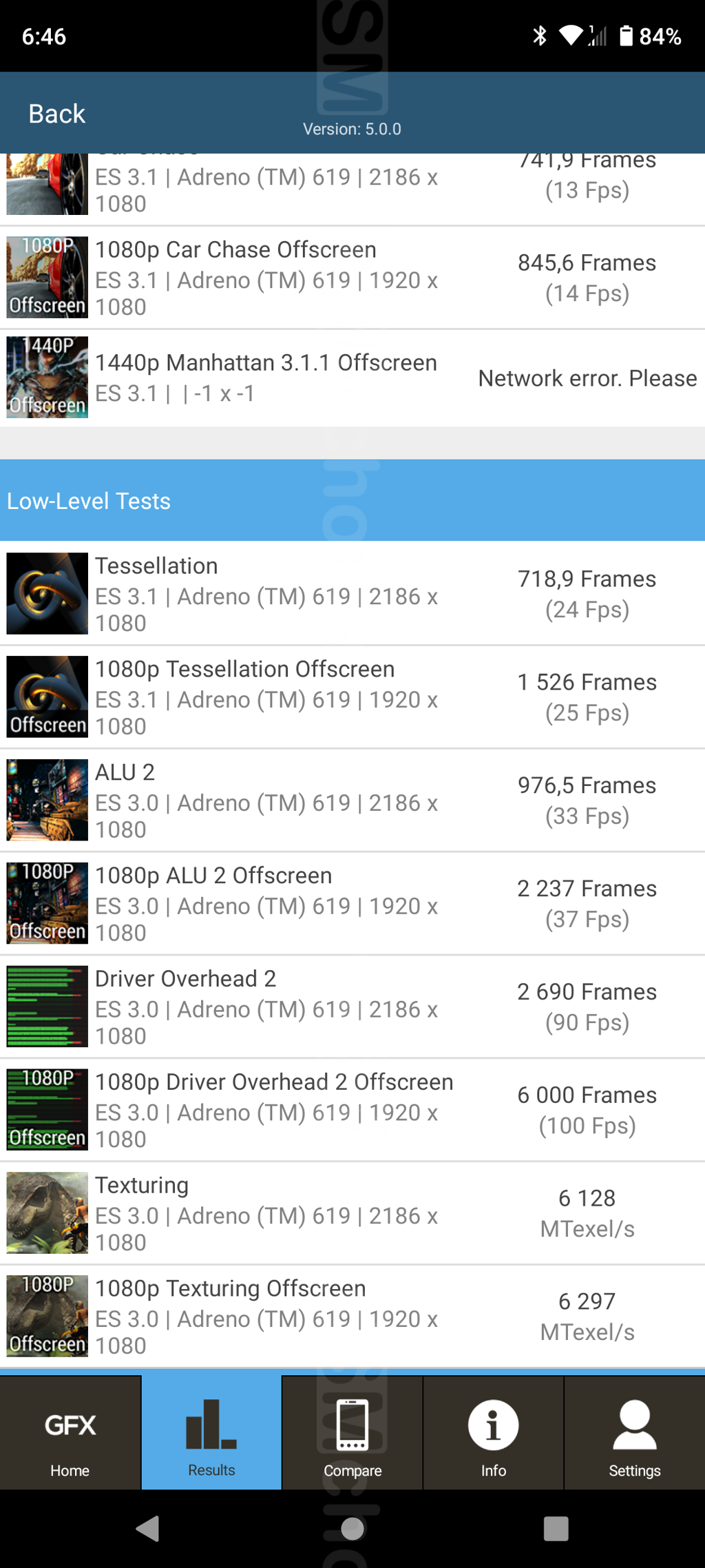Open the 1080p Driver Overhead 2 Offscreen row

coord(352,1111)
